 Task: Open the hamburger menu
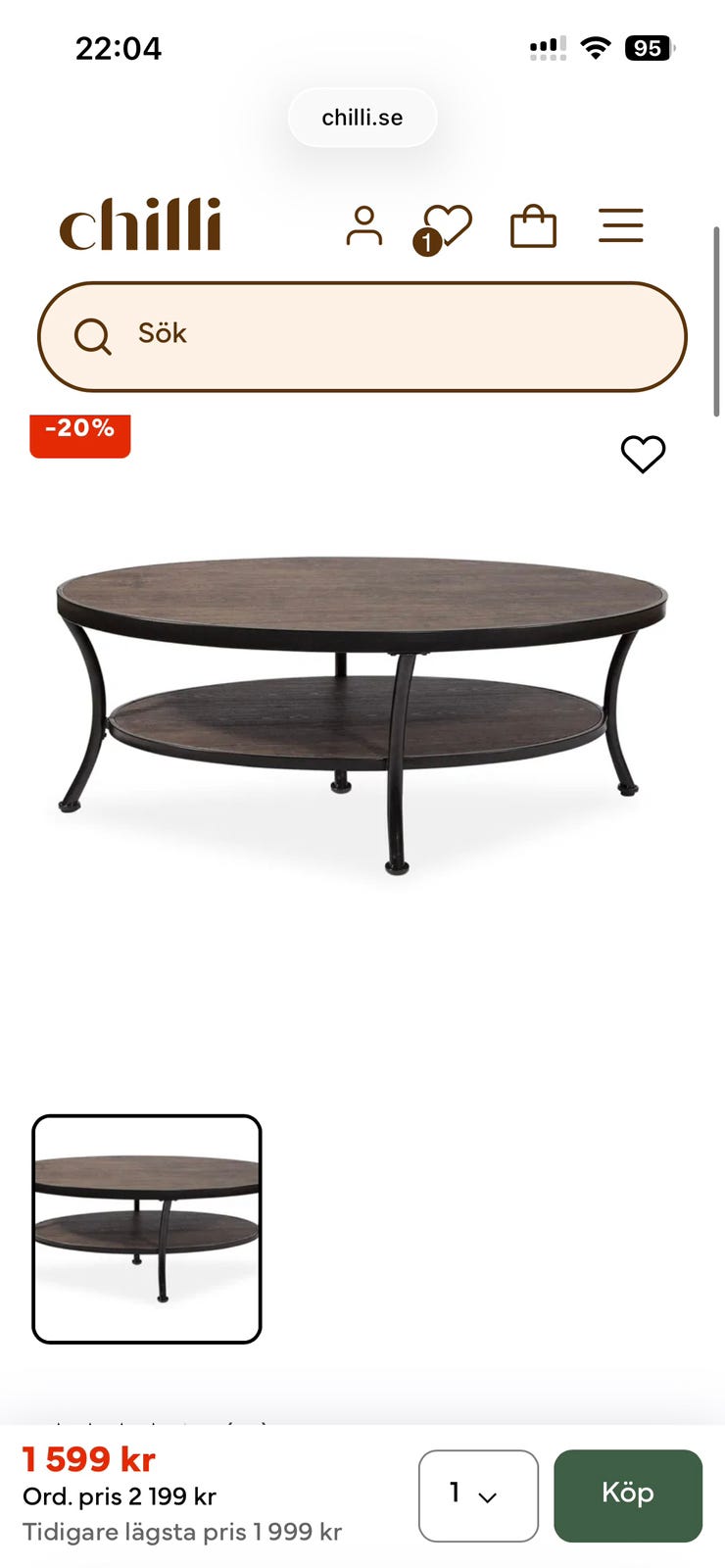[x=621, y=225]
